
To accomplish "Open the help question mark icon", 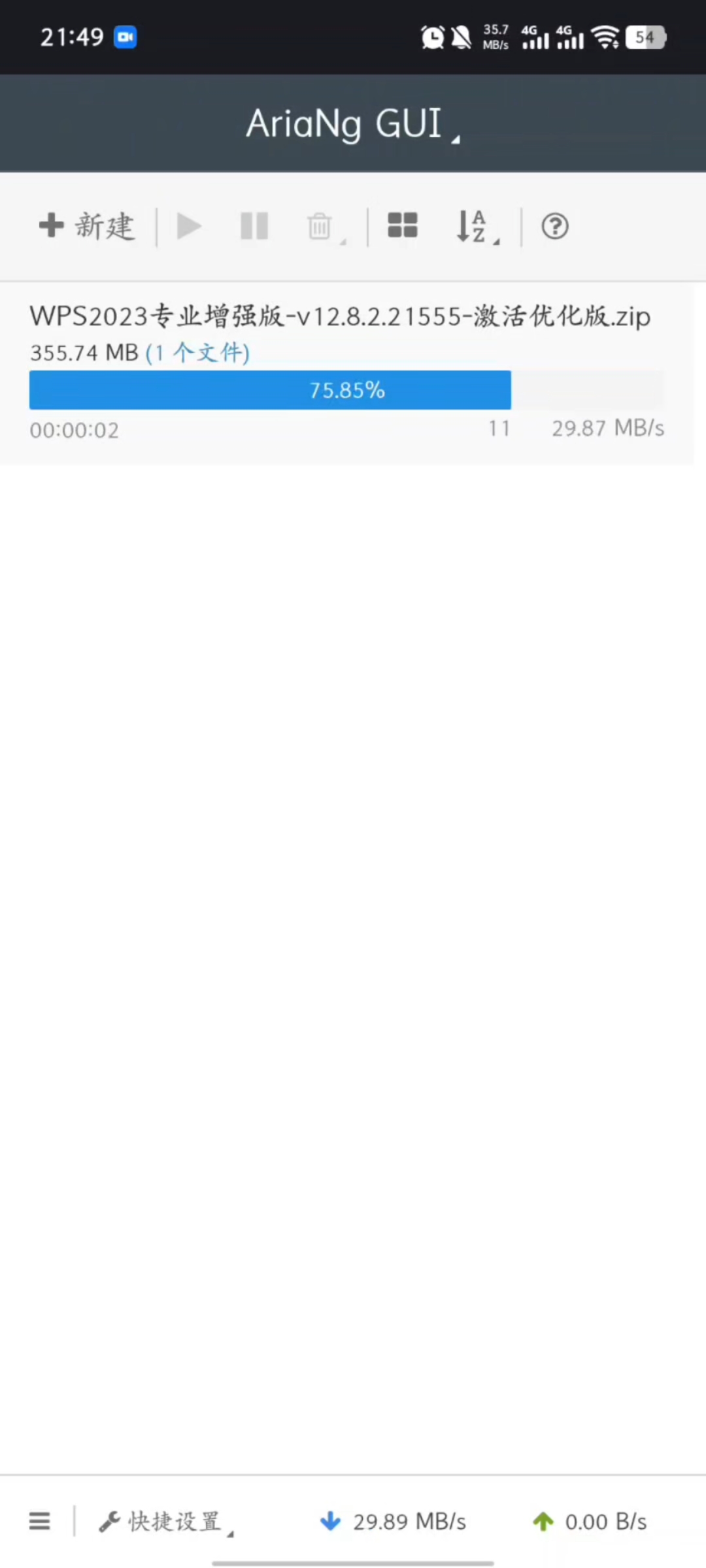I will click(x=554, y=227).
